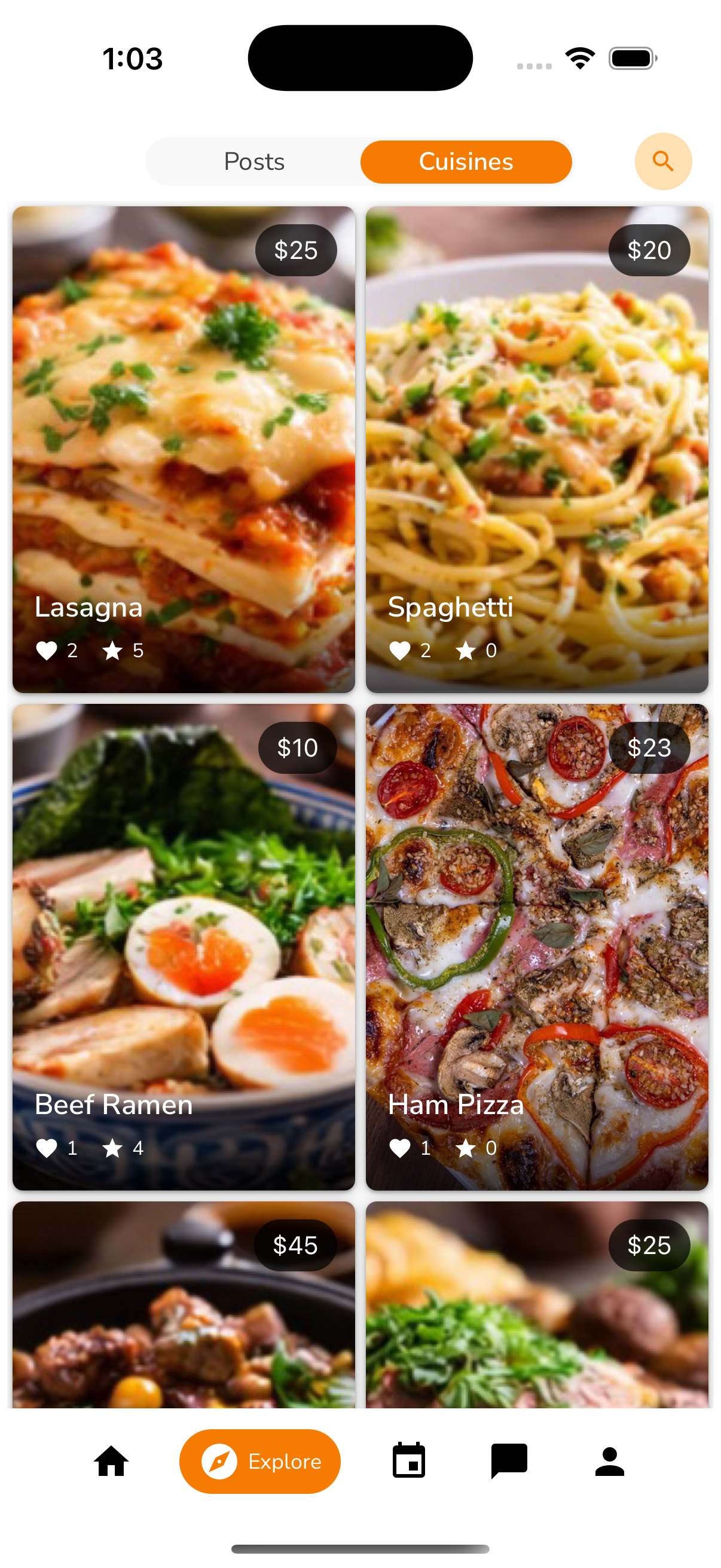Open the Beef Ramen card

pyautogui.click(x=183, y=947)
